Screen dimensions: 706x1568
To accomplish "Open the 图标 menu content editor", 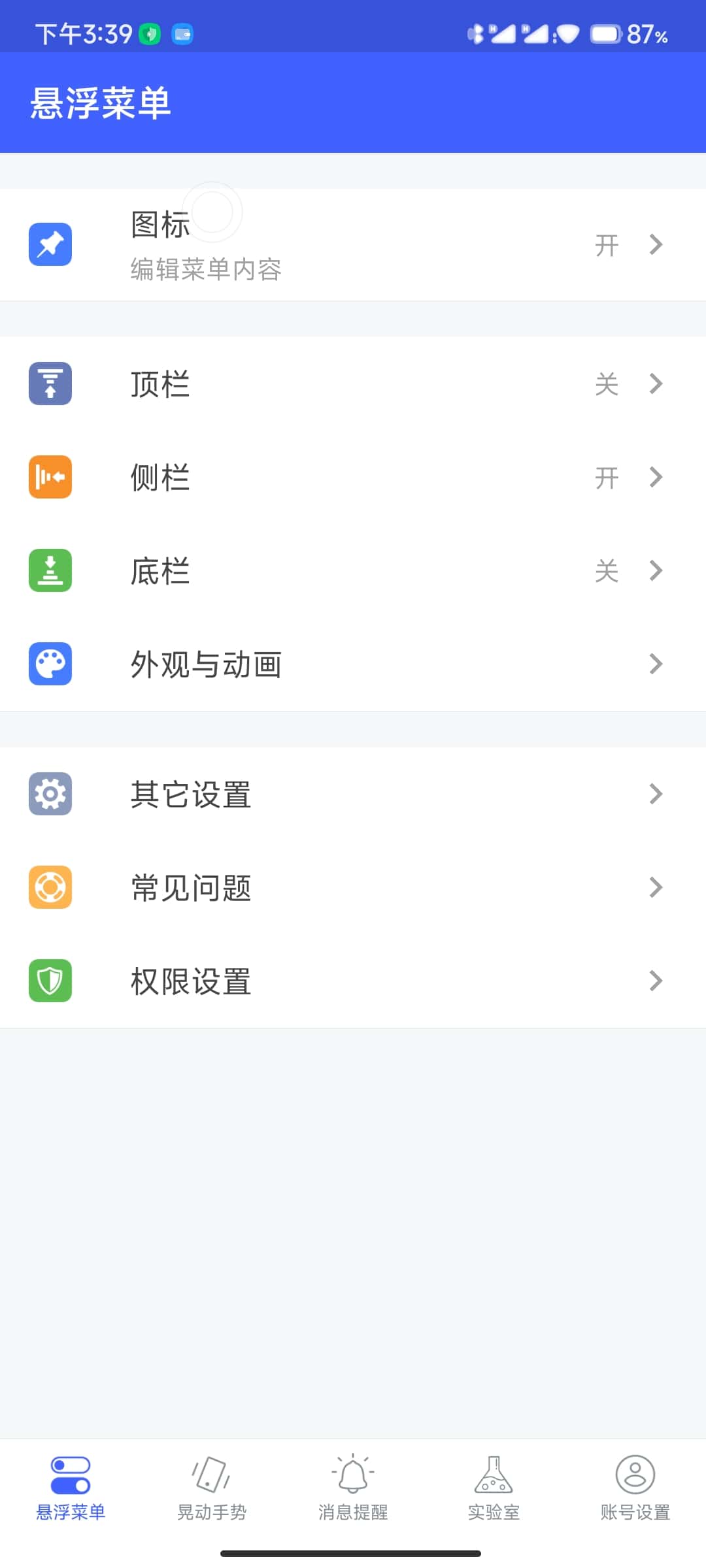I will [353, 245].
